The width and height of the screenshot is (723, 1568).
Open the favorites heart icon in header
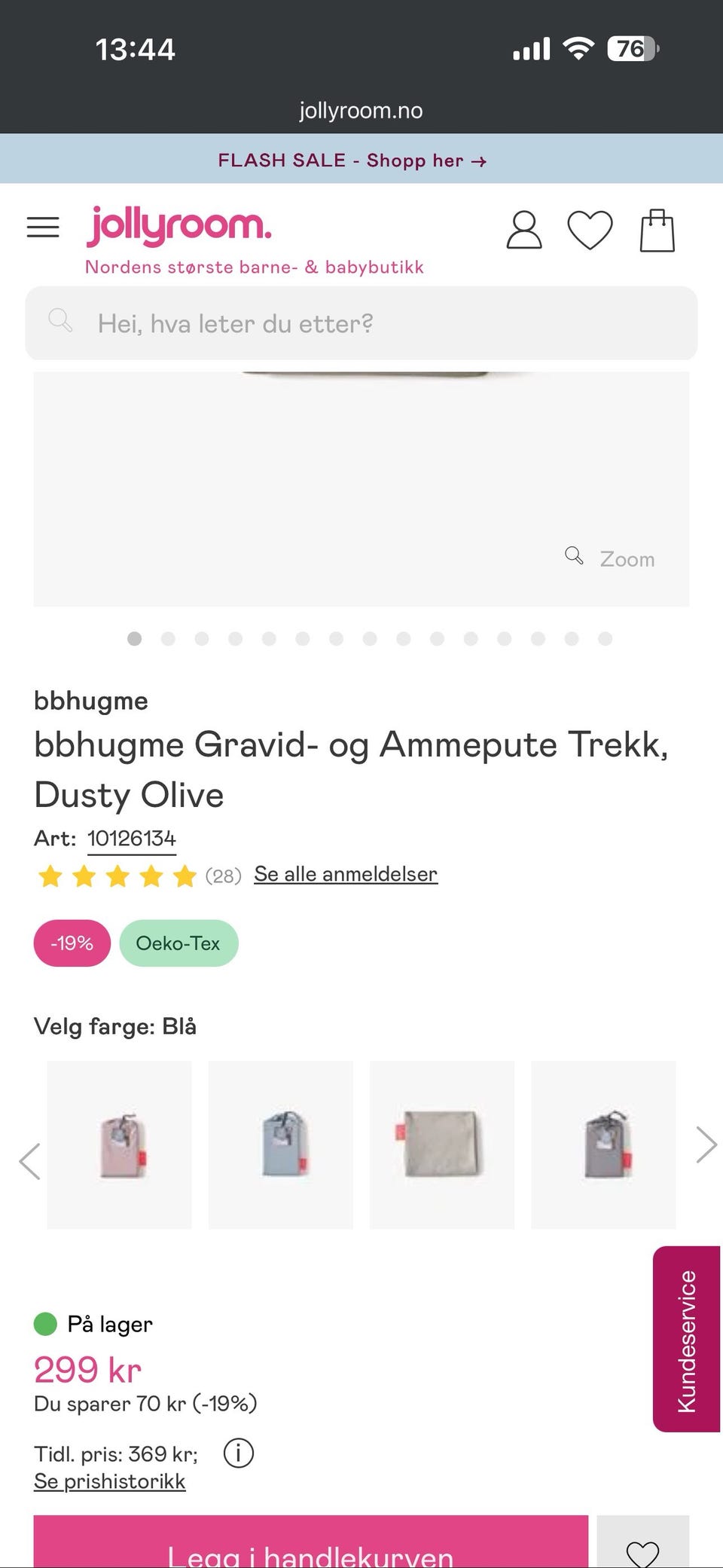pos(591,230)
